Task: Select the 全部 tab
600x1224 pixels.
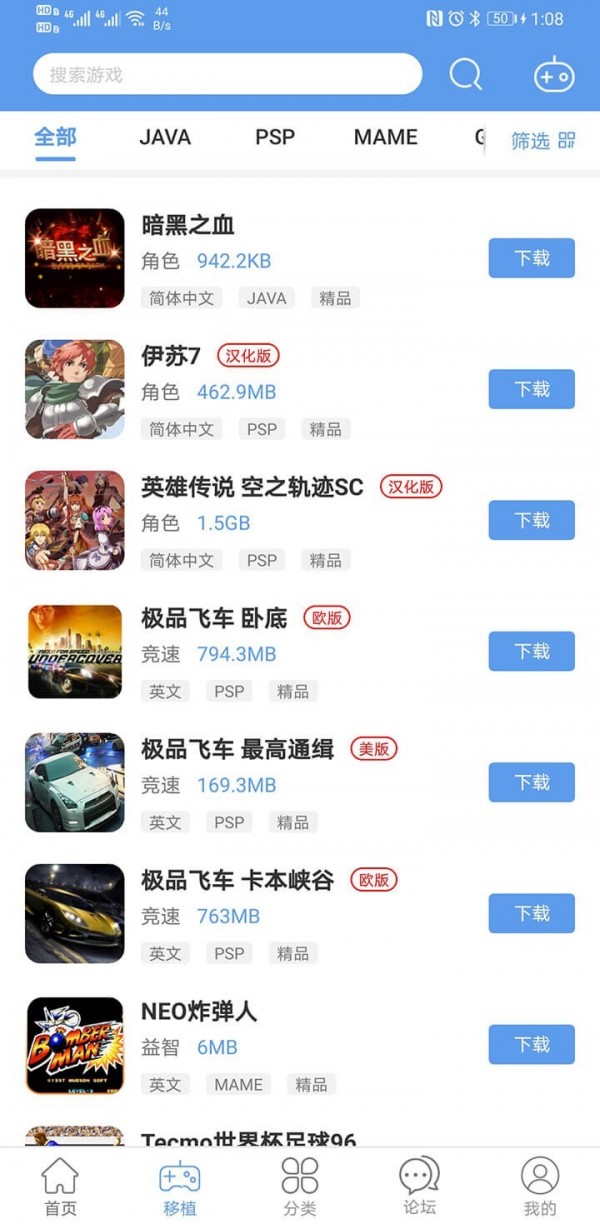Action: (55, 138)
